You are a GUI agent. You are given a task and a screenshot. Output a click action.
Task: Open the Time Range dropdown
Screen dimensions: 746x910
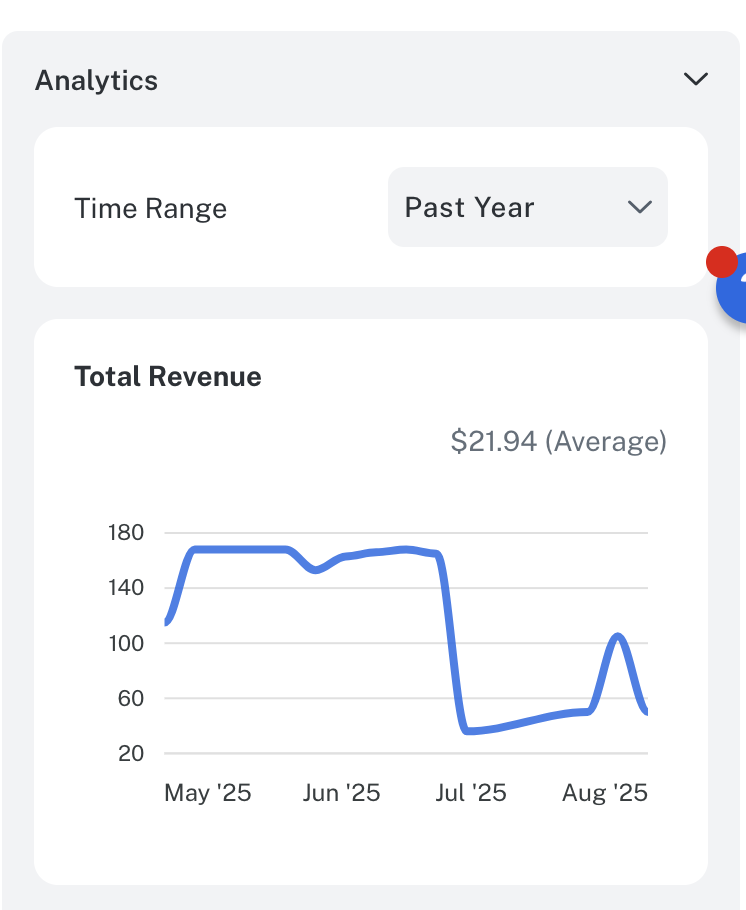click(x=528, y=207)
